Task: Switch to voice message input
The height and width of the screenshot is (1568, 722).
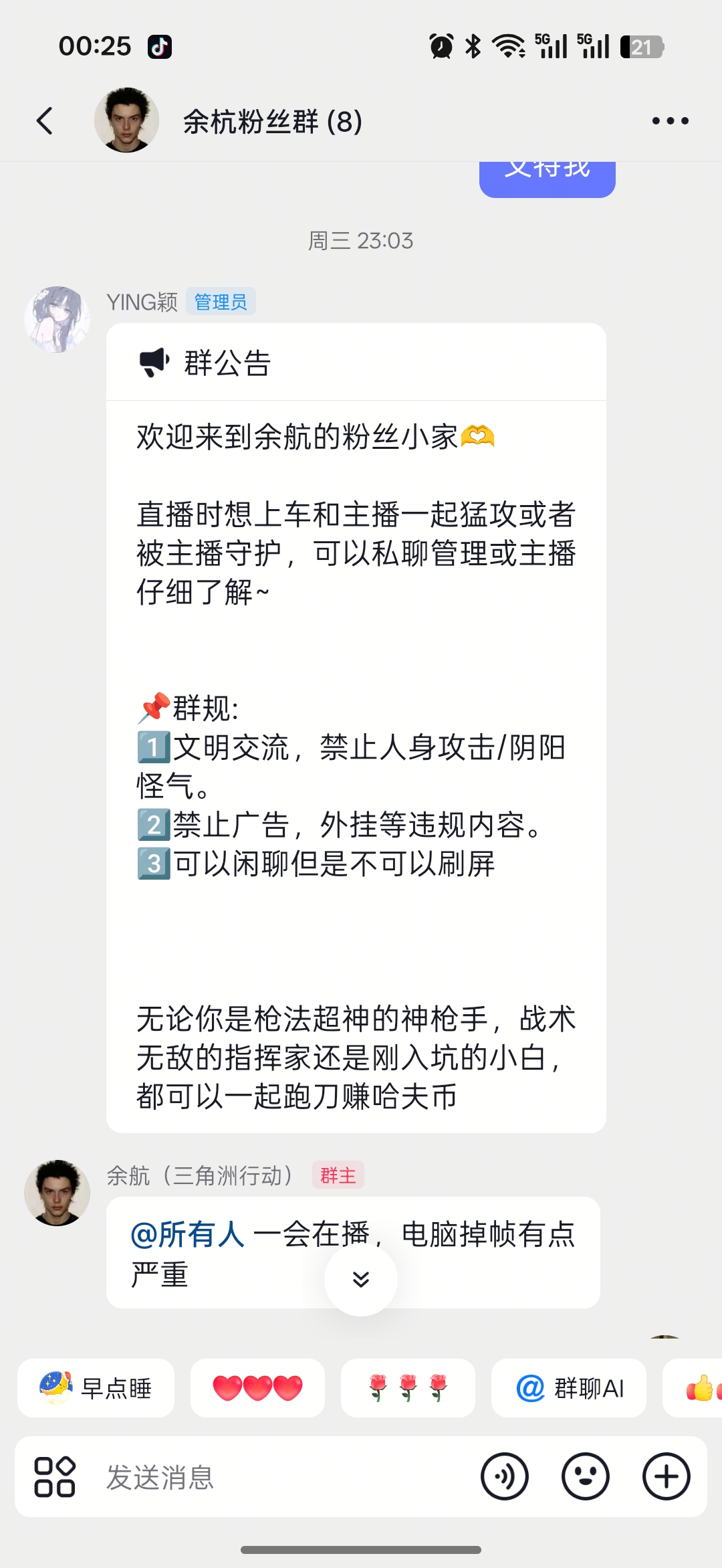Action: click(505, 1477)
